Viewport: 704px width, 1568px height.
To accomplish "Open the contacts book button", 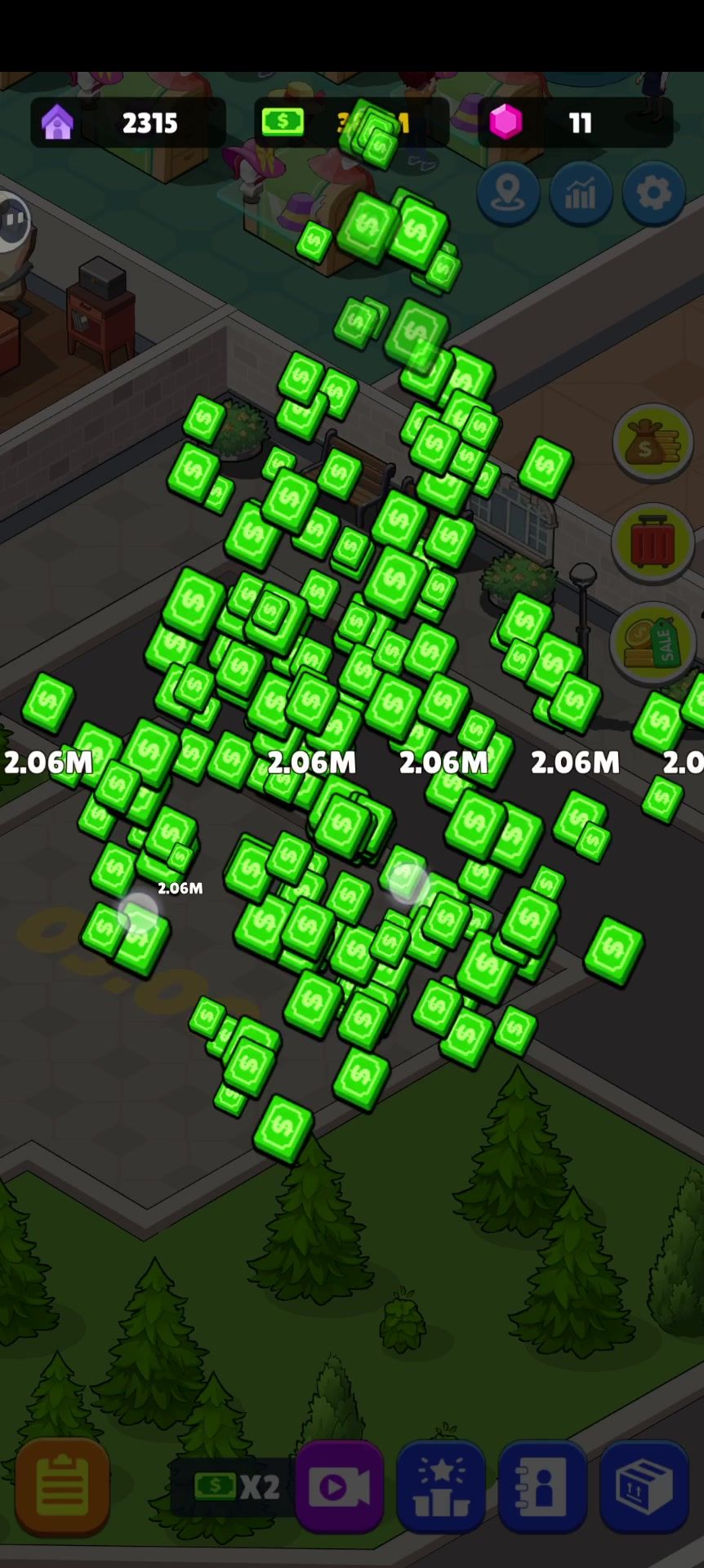I will (542, 1486).
